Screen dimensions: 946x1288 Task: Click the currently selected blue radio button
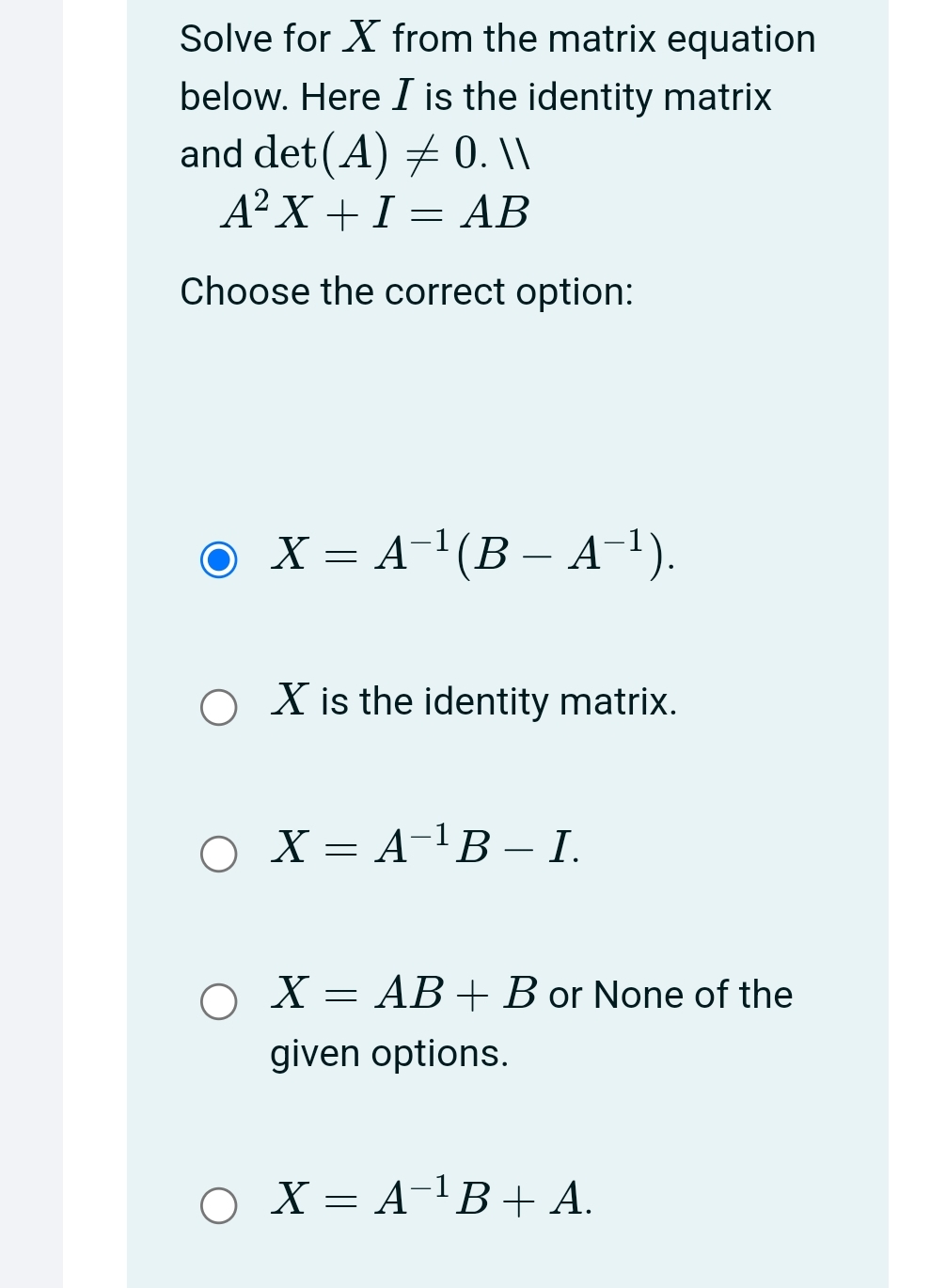pos(219,561)
